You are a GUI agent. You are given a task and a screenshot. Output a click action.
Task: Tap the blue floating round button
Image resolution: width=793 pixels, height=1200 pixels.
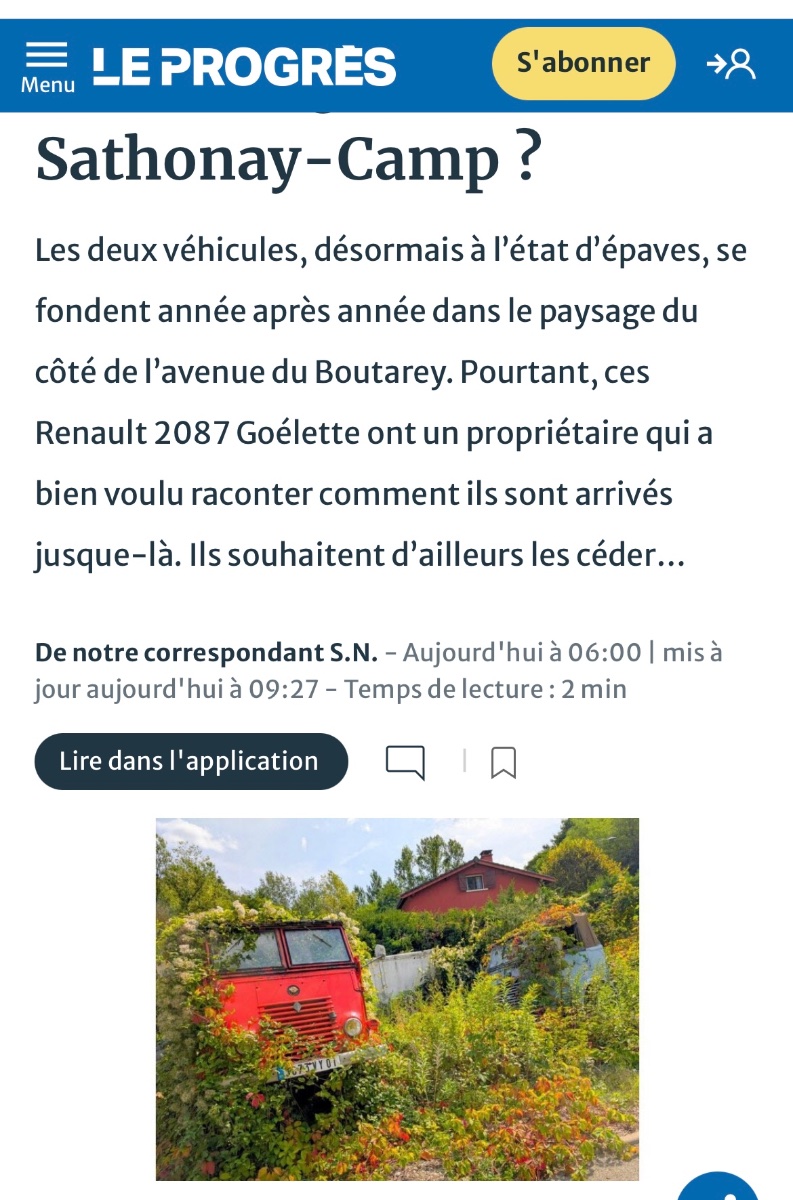click(x=719, y=1189)
